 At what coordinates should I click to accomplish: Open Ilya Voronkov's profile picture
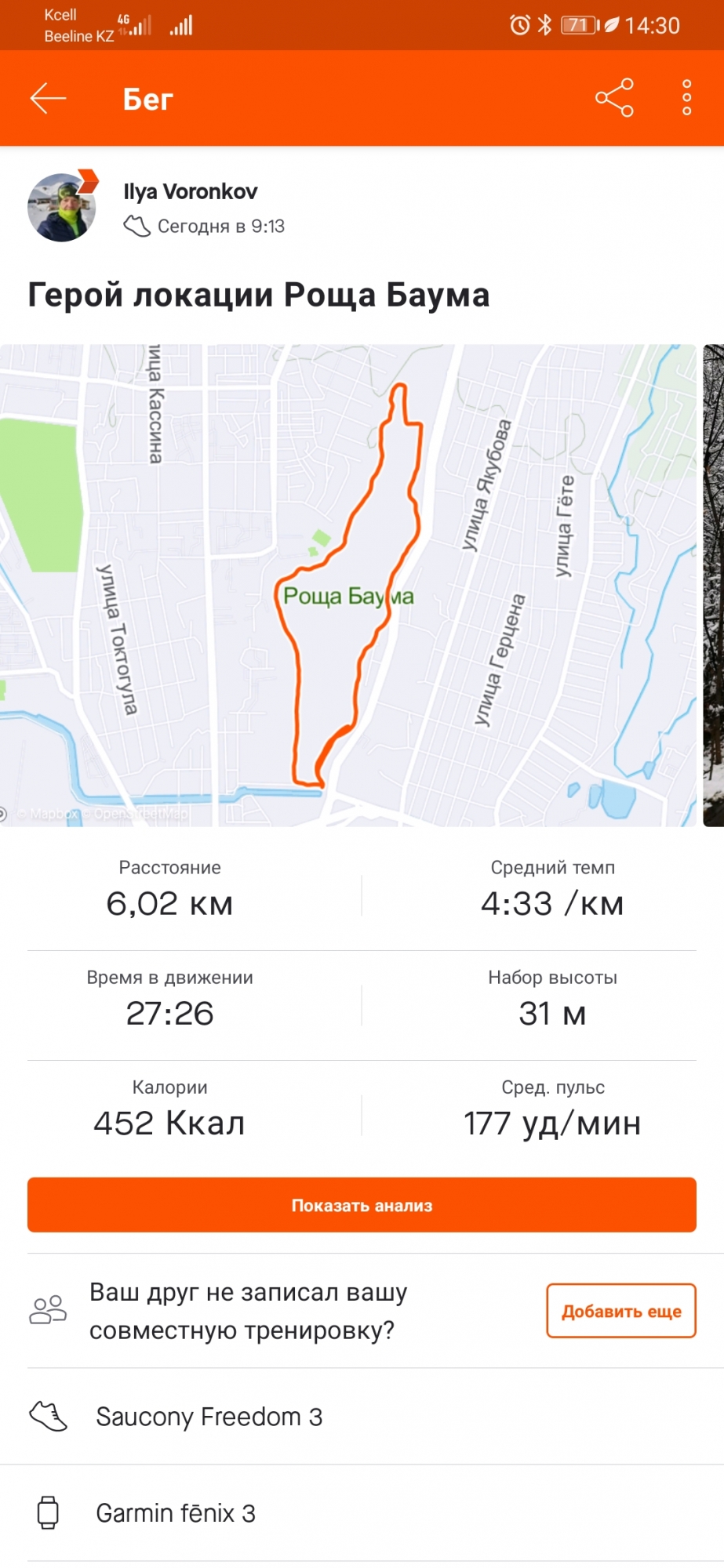[62, 208]
